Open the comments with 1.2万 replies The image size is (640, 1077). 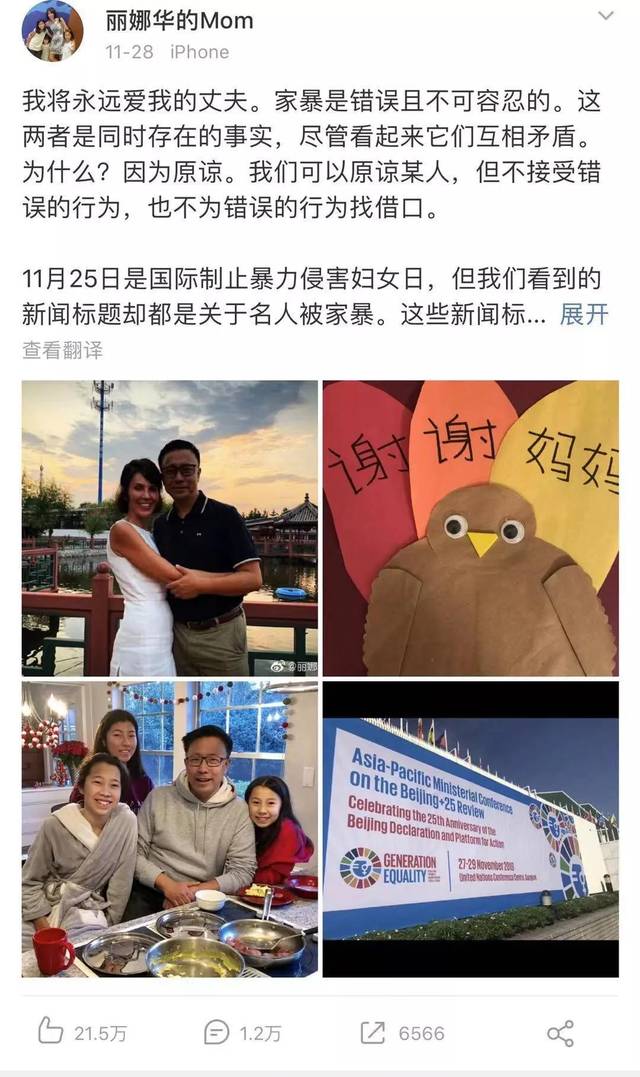(x=242, y=1032)
